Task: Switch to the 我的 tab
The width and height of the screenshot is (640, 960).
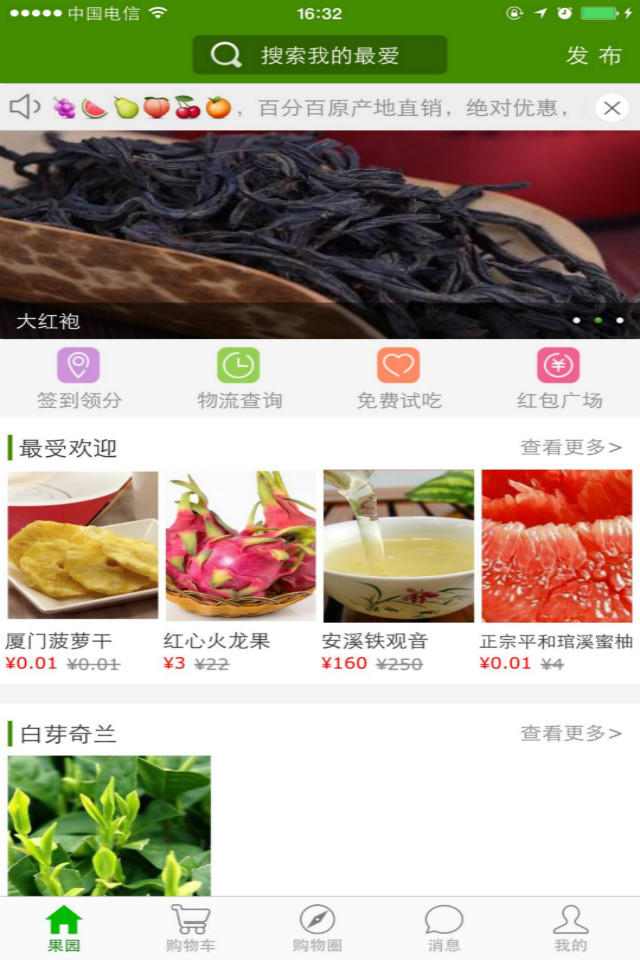Action: pyautogui.click(x=571, y=928)
